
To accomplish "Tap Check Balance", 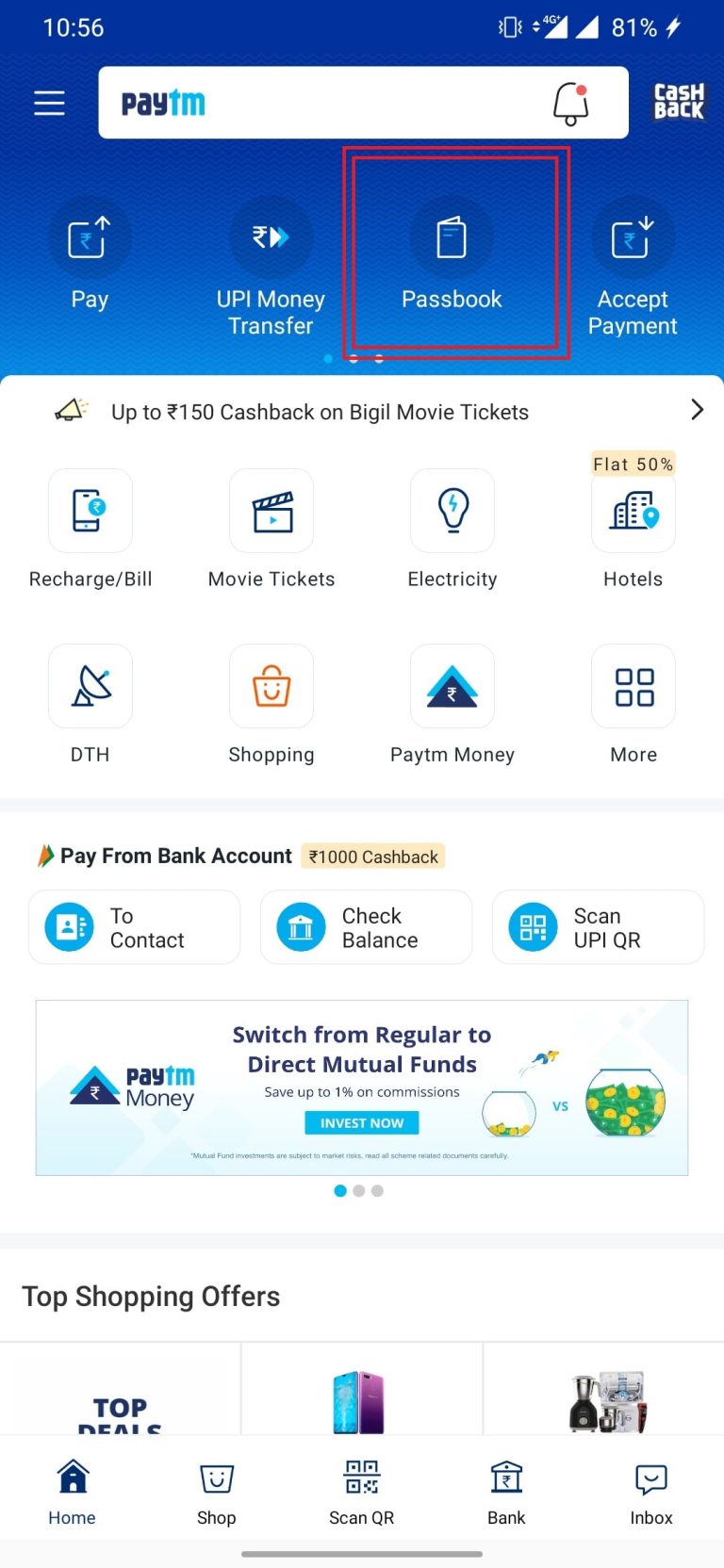I will [366, 927].
